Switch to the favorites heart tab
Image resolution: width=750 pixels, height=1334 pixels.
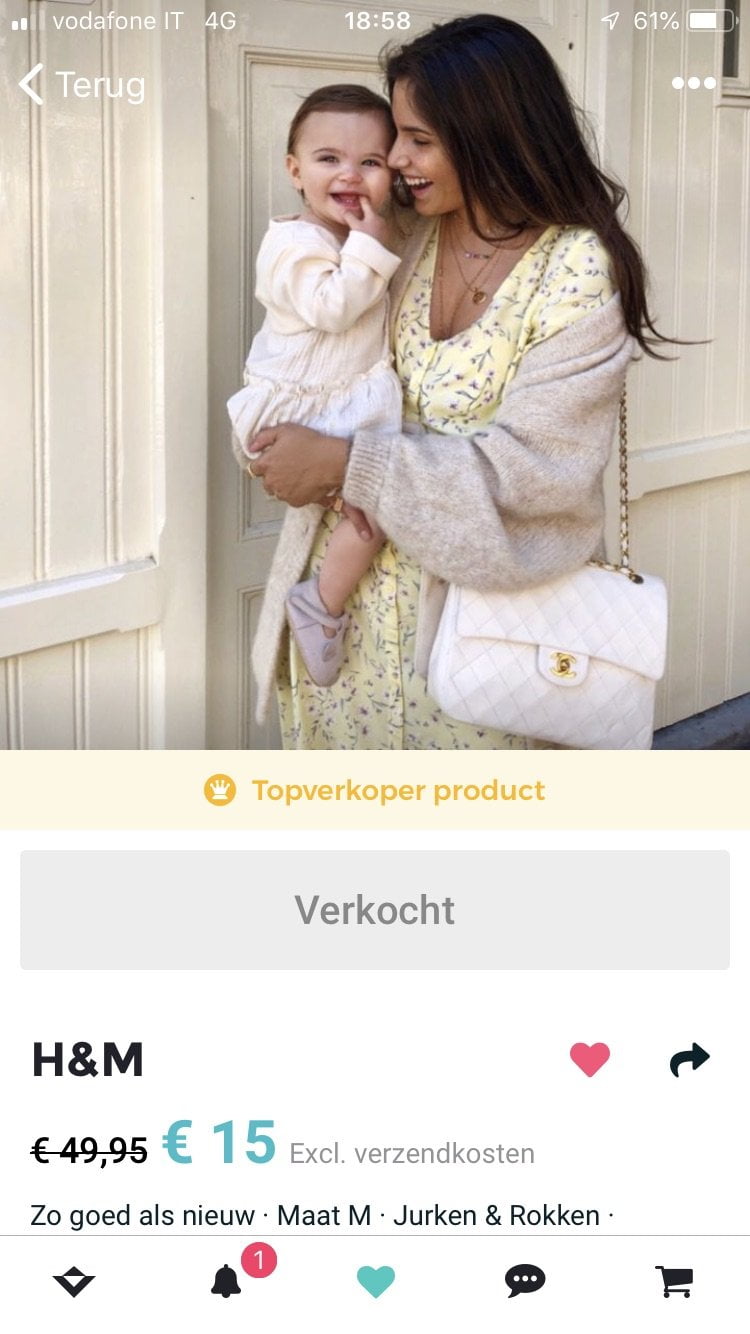pos(376,1281)
